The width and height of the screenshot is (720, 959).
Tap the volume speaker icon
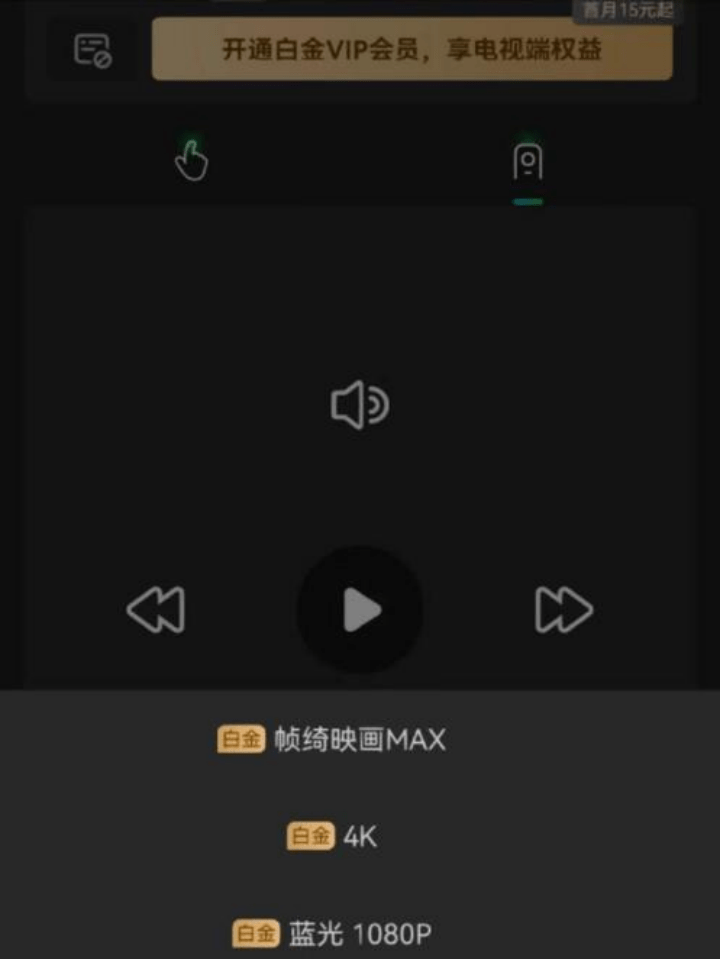point(359,406)
